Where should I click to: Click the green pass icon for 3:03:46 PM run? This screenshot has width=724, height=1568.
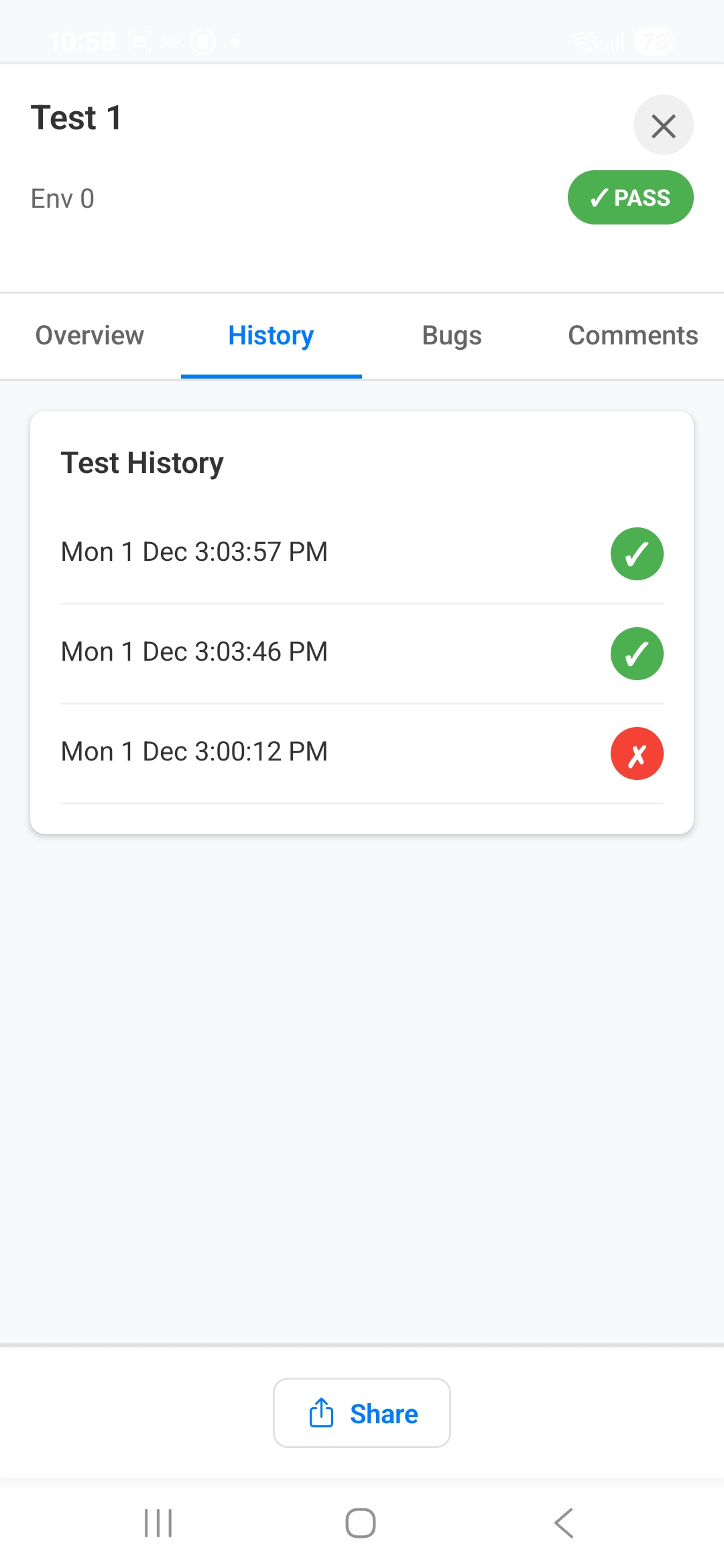[x=636, y=653]
